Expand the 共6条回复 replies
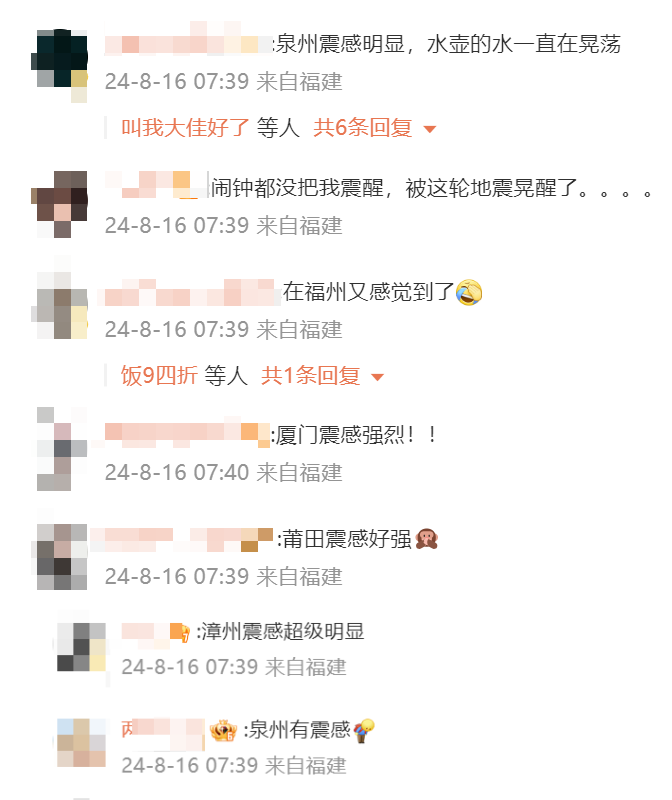672x800 pixels. [x=375, y=128]
